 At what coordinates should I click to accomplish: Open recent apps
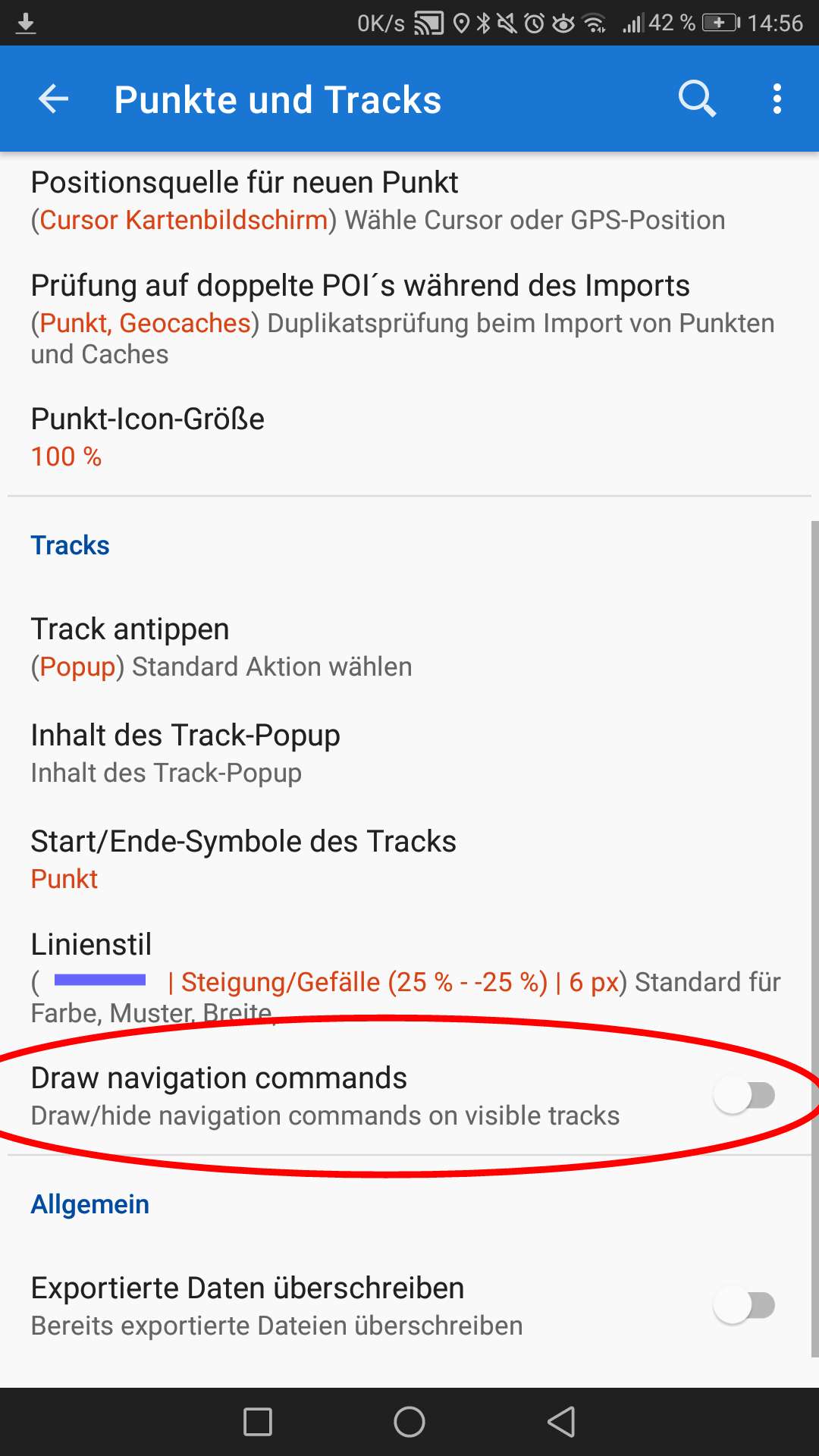coord(258,1422)
